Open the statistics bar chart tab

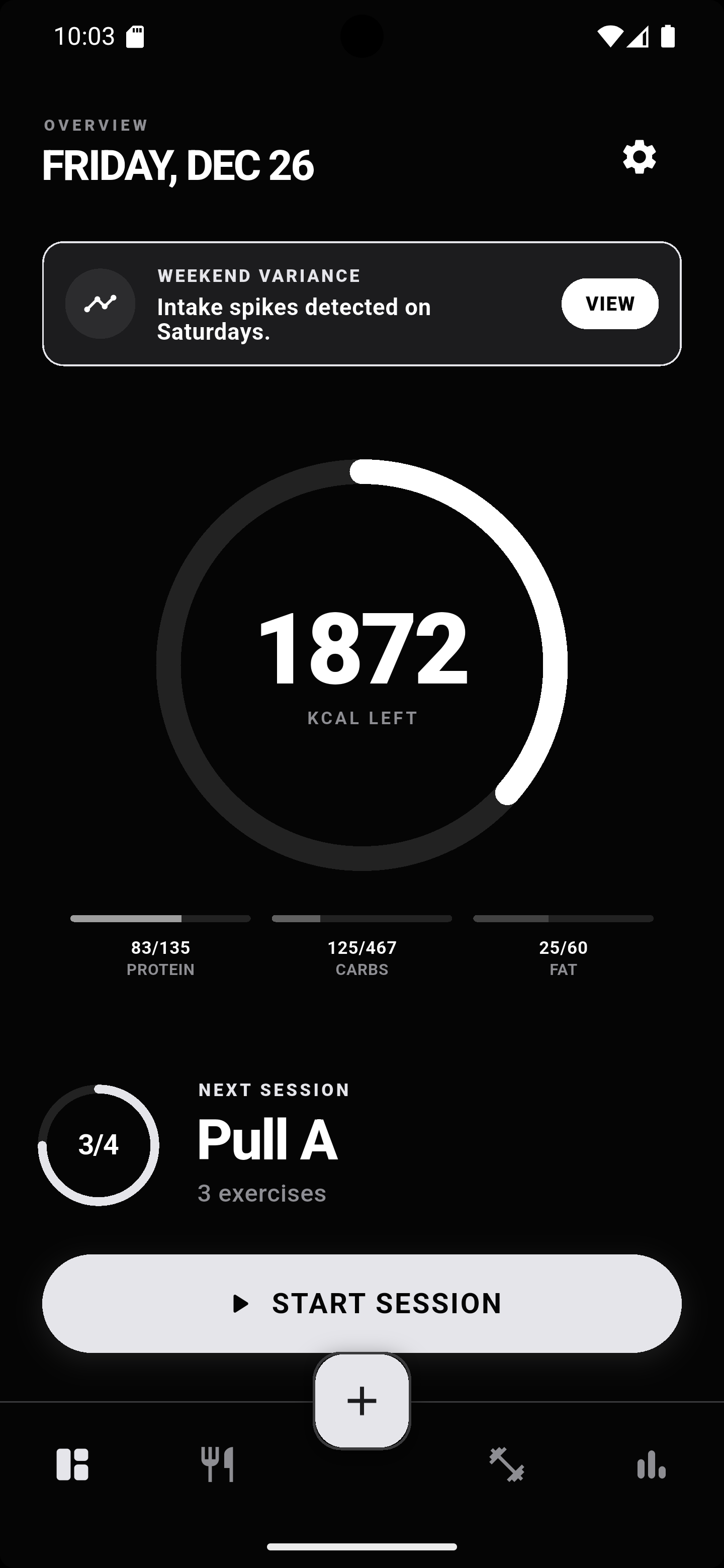(x=651, y=1464)
